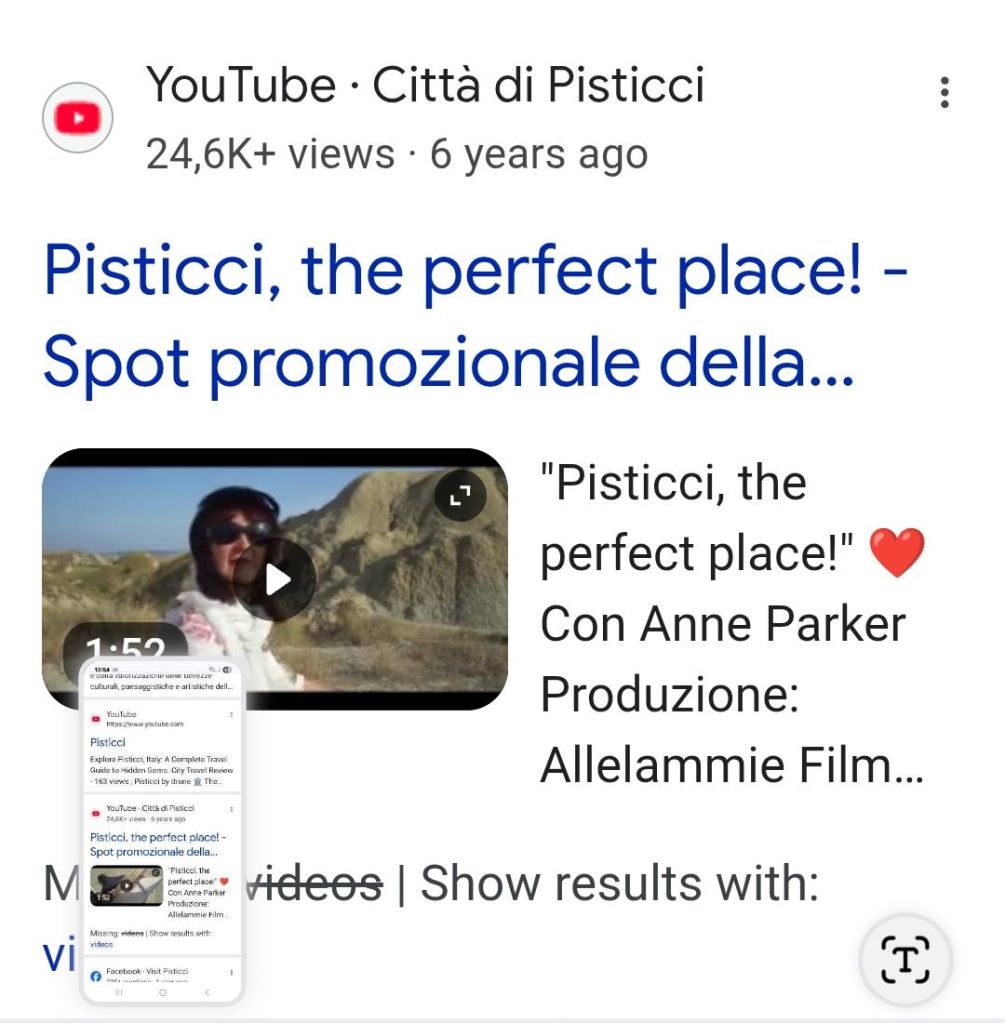Tap the extract text icon
Image resolution: width=1005 pixels, height=1023 pixels.
pyautogui.click(x=905, y=959)
